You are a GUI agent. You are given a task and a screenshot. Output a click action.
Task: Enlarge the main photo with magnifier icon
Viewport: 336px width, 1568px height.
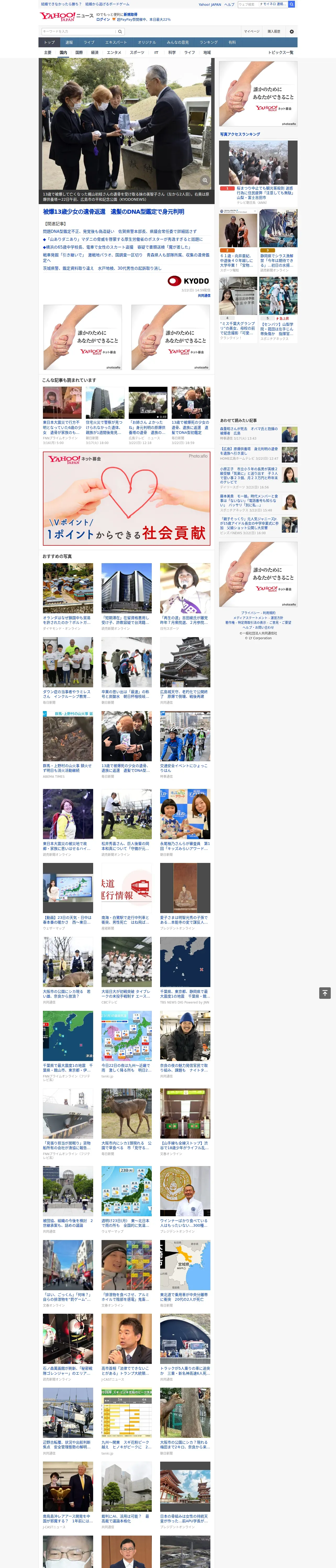(x=205, y=180)
